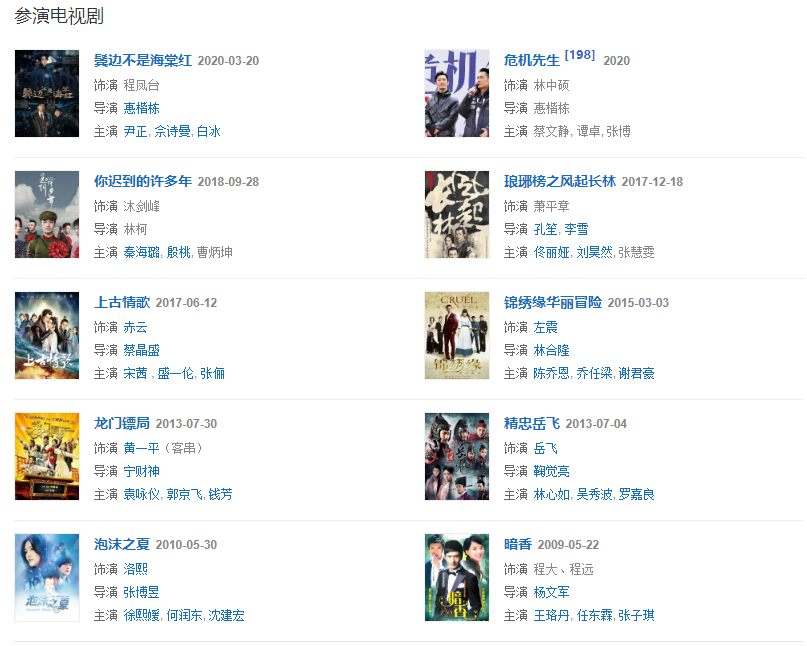Tap the 龙门镖局 poster thumbnail

pos(47,457)
